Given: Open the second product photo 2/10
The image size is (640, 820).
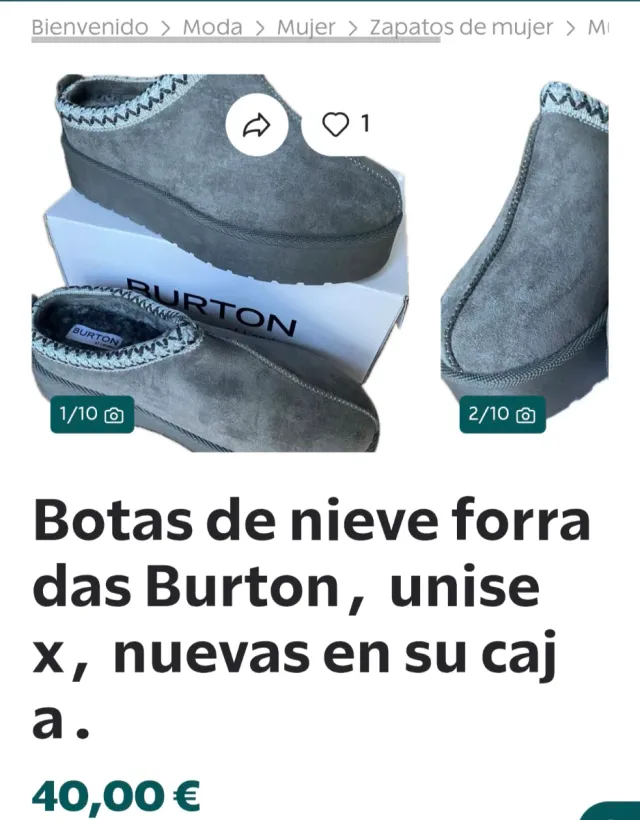Looking at the screenshot, I should tap(524, 262).
